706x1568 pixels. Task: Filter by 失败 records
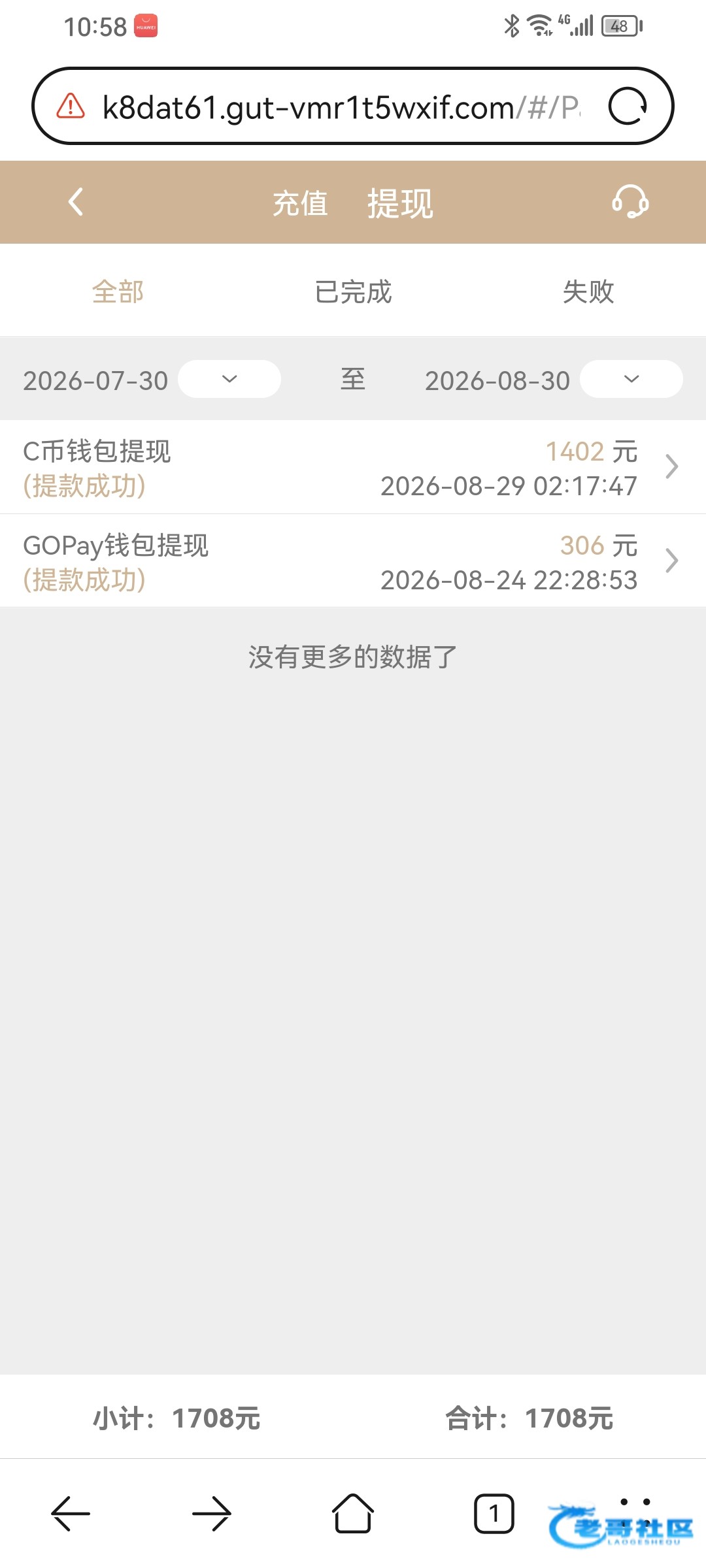click(x=588, y=291)
